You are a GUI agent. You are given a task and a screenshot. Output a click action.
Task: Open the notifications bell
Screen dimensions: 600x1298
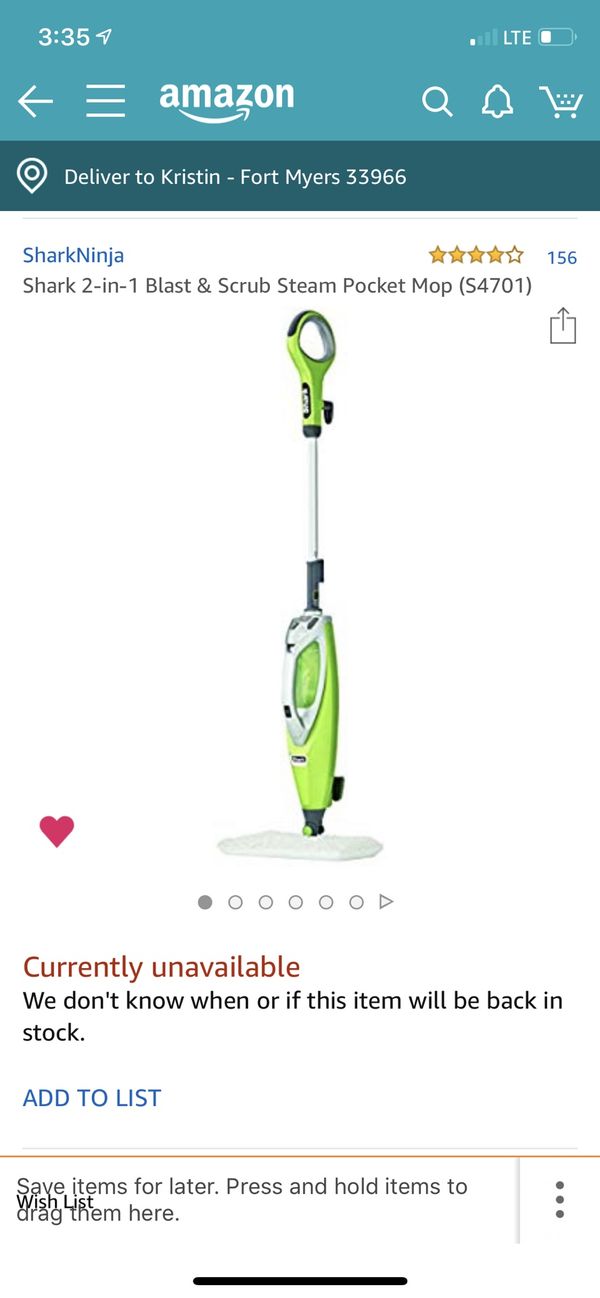[x=497, y=101]
